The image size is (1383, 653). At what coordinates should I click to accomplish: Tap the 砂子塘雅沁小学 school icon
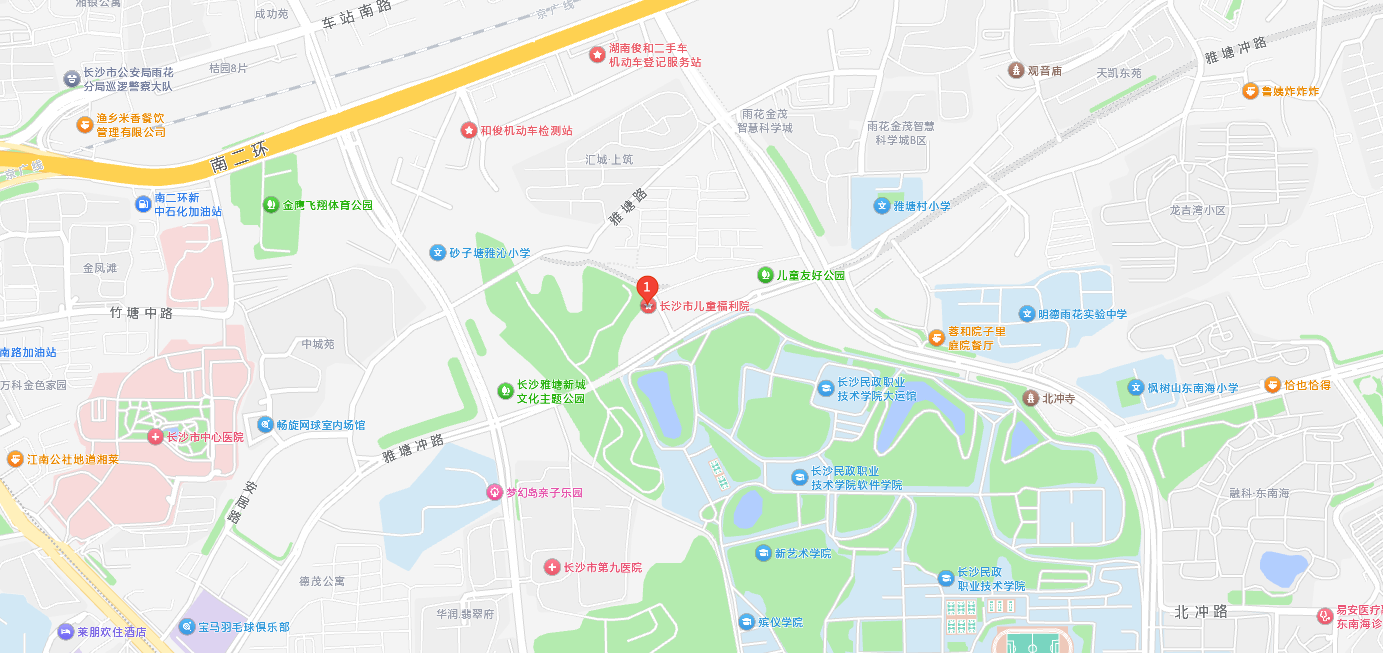(x=437, y=253)
